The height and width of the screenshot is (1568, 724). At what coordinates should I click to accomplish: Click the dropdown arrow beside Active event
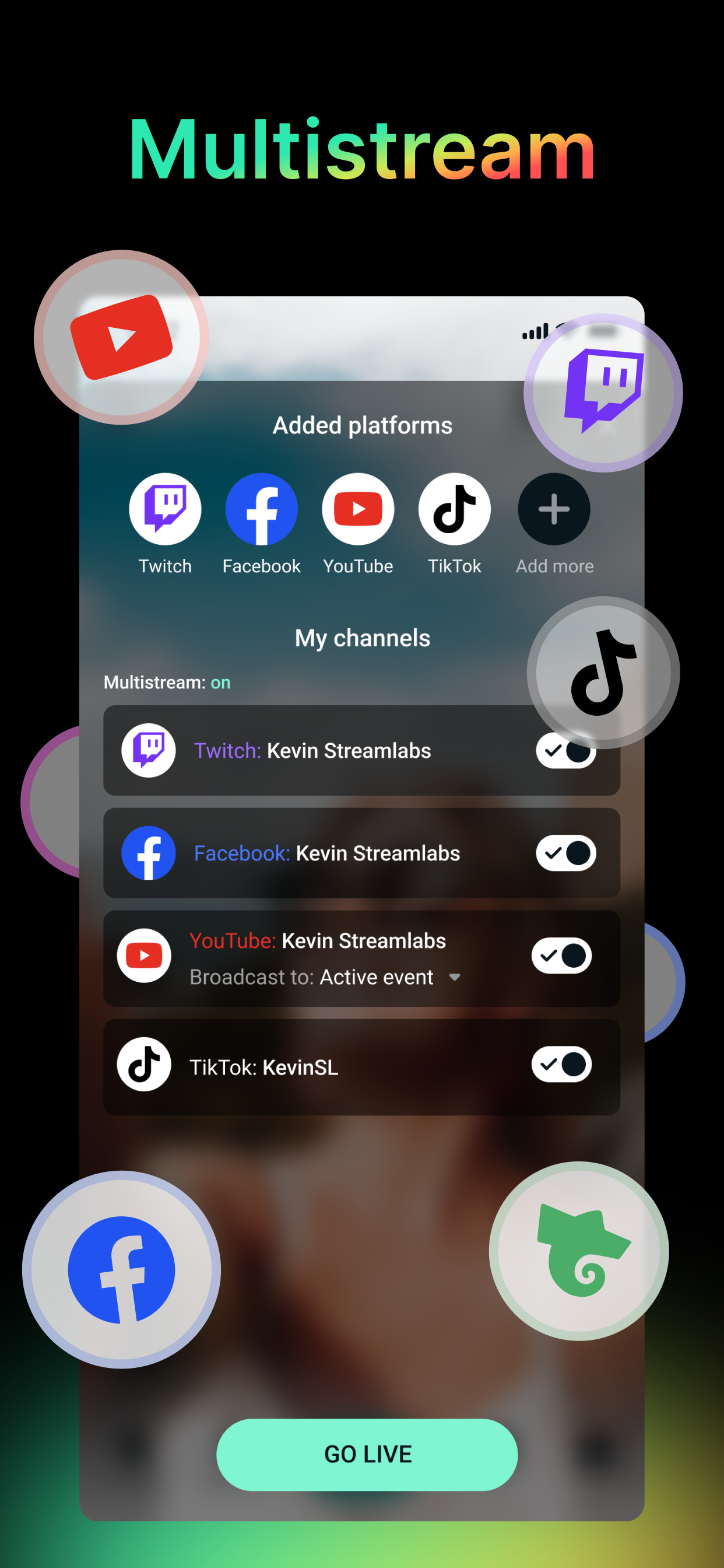pos(455,978)
